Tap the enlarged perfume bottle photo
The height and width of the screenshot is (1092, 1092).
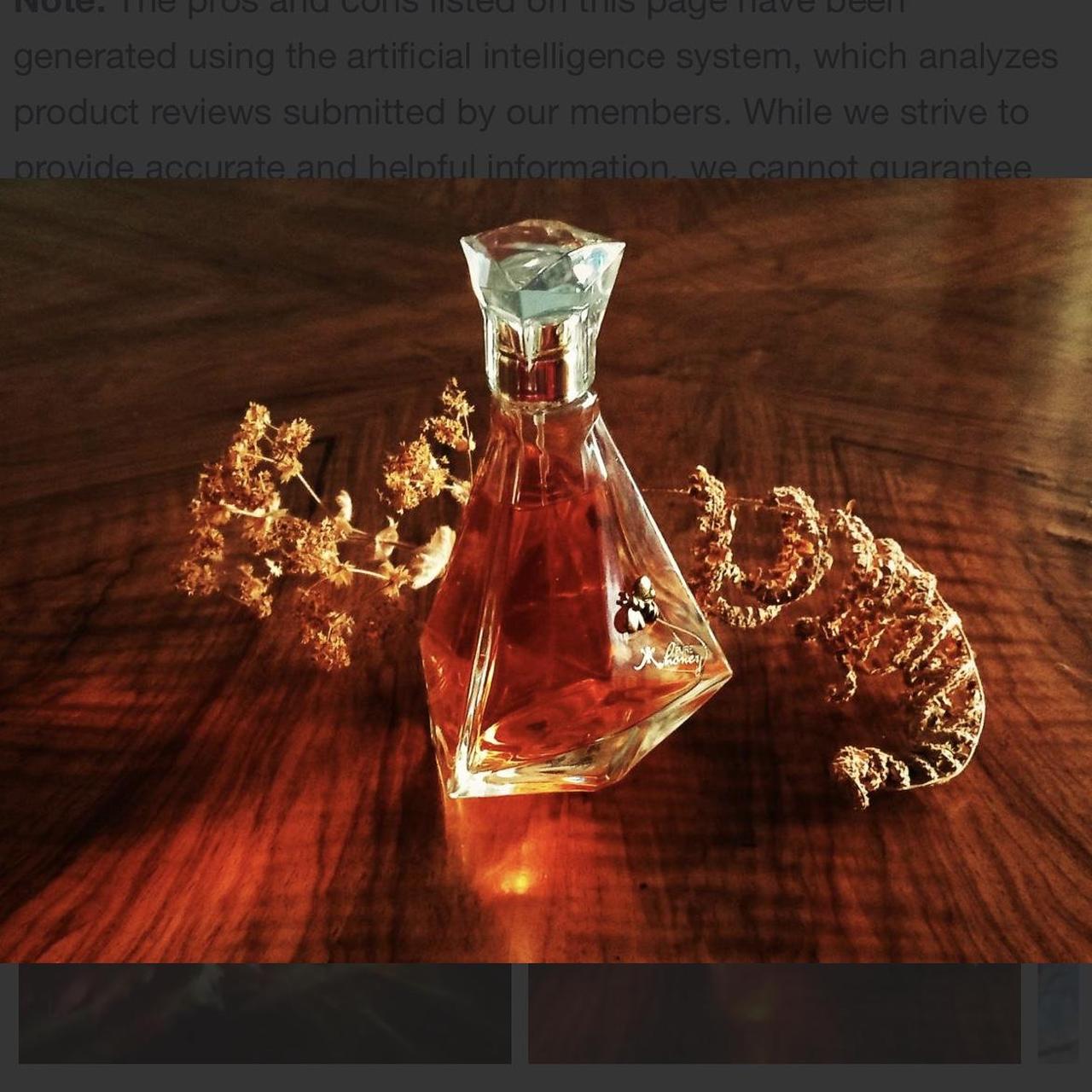(x=546, y=570)
